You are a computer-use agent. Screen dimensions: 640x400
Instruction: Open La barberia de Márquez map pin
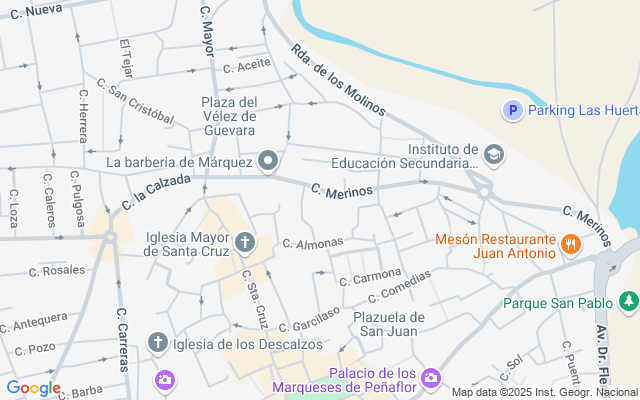point(268,161)
